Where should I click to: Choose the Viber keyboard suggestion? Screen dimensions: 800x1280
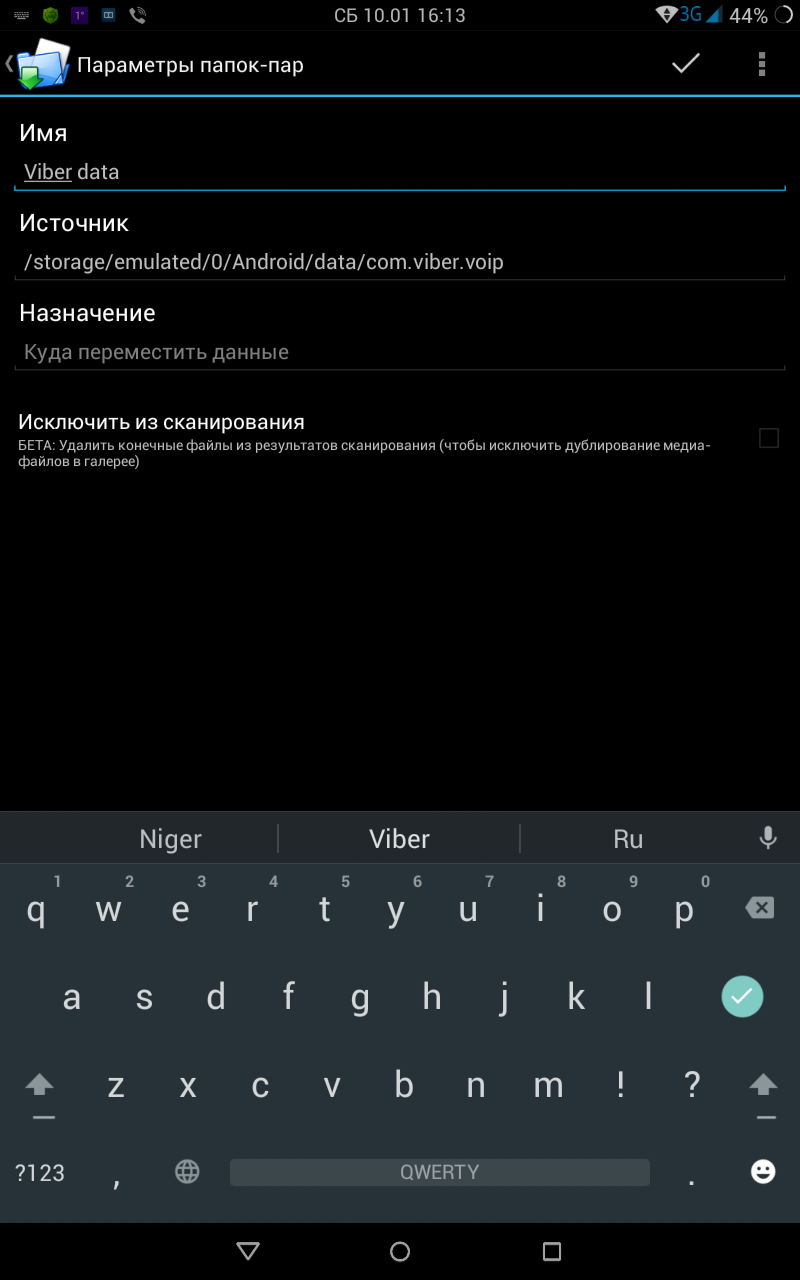tap(399, 839)
